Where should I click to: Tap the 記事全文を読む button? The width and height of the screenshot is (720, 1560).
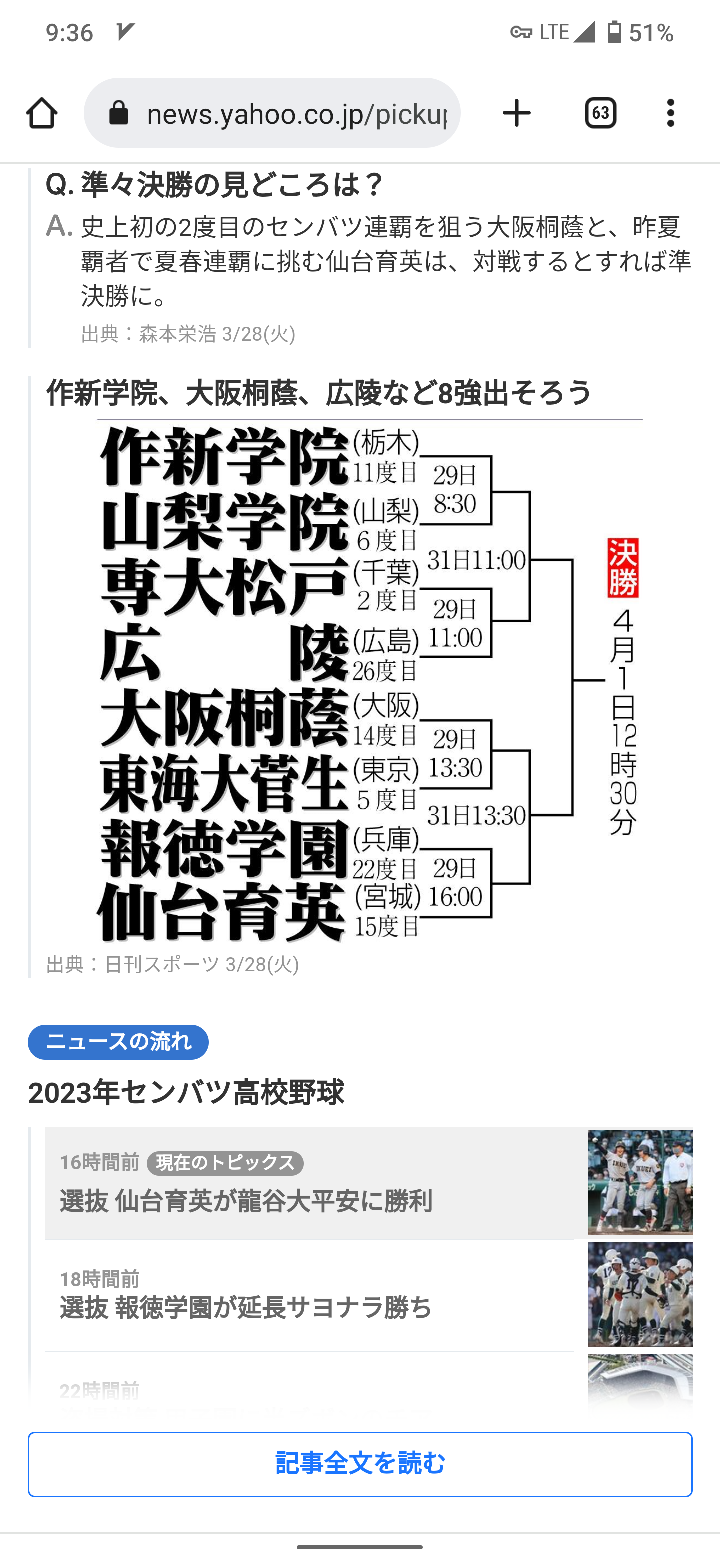tap(360, 1464)
